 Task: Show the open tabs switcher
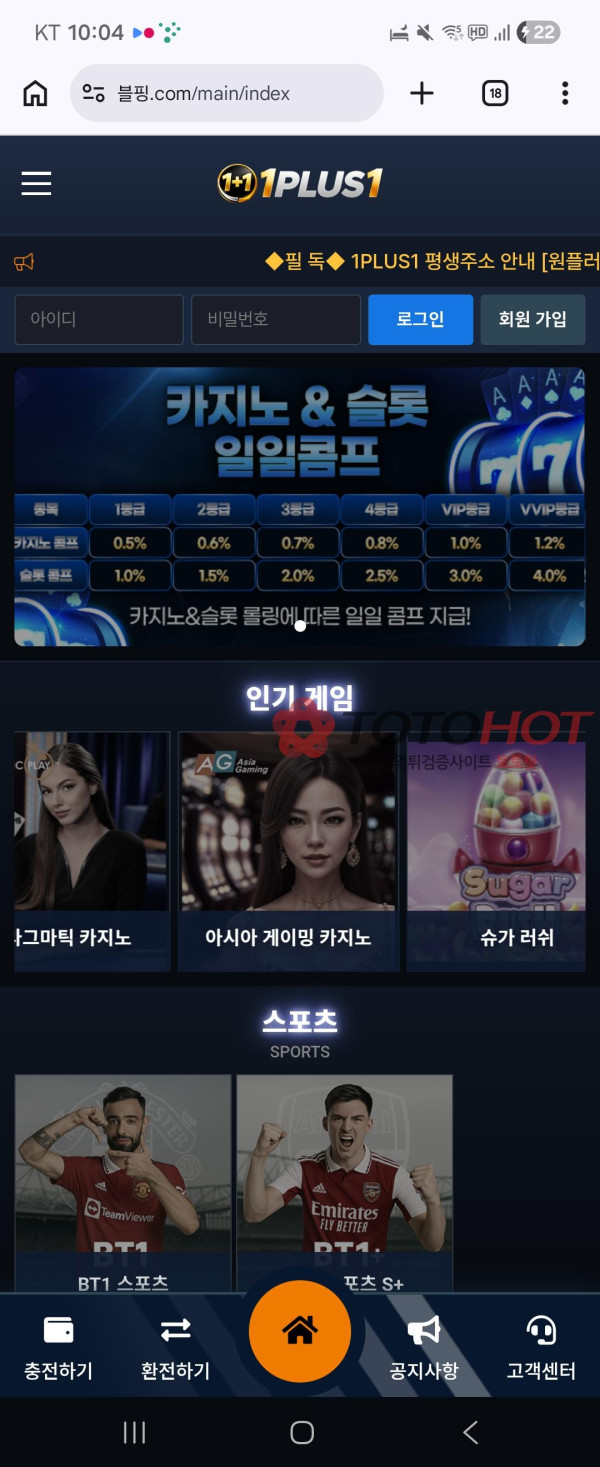point(494,94)
